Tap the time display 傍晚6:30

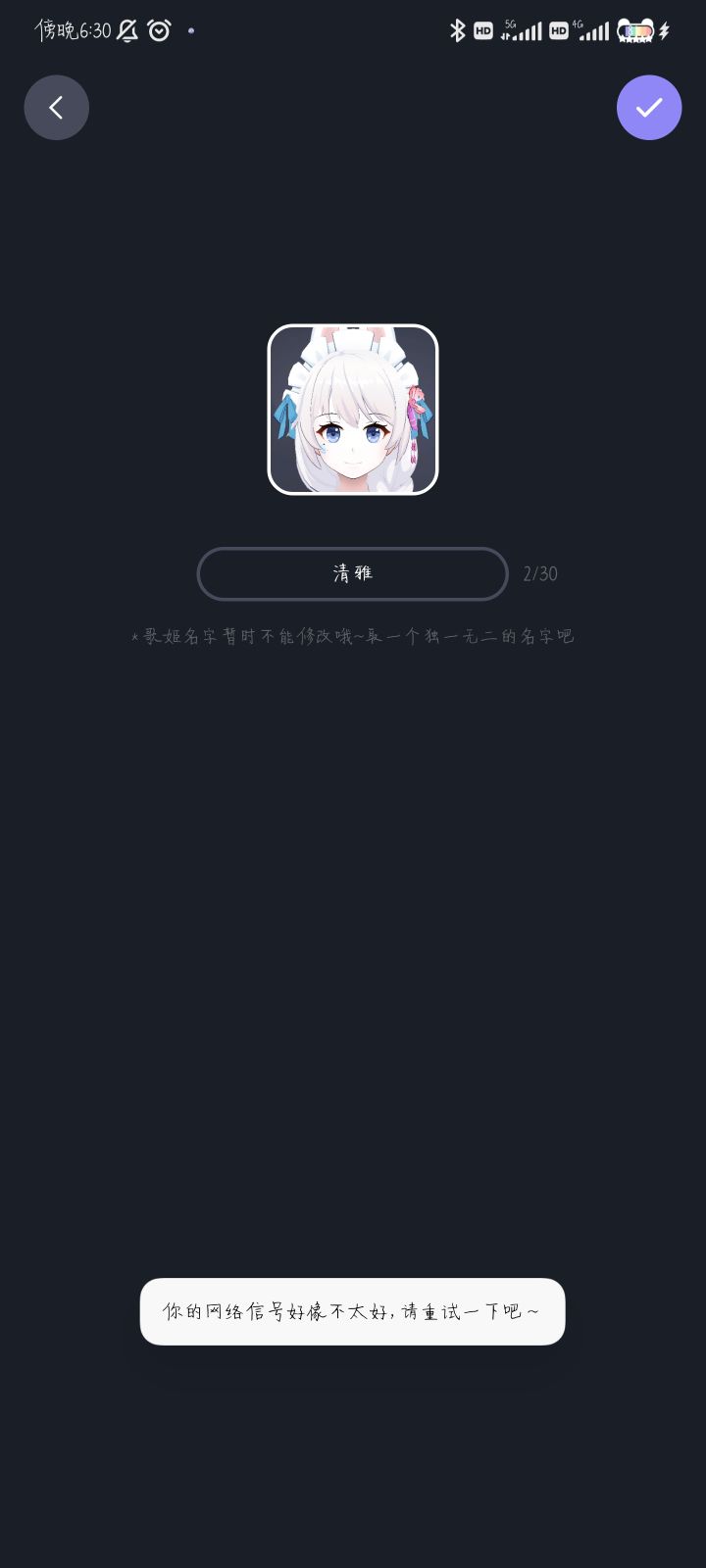point(73,30)
